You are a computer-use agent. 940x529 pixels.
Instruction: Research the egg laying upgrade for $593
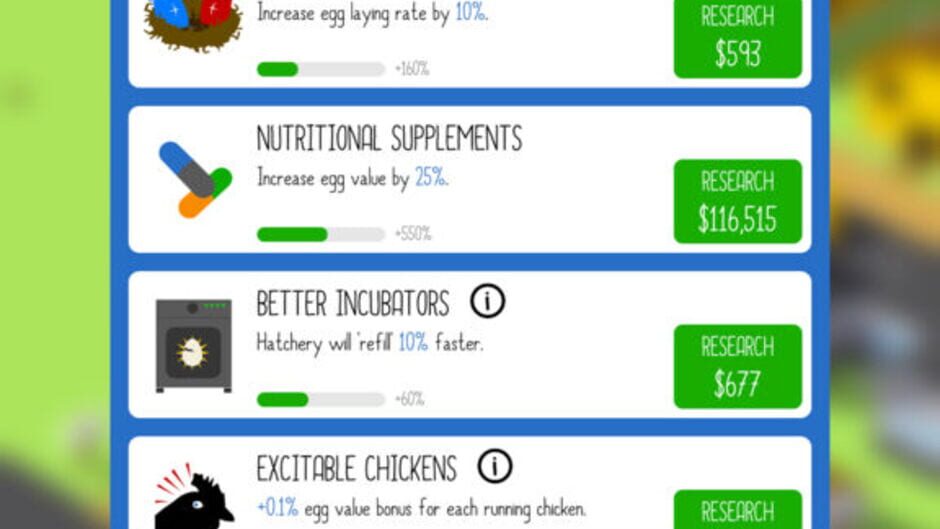click(737, 38)
